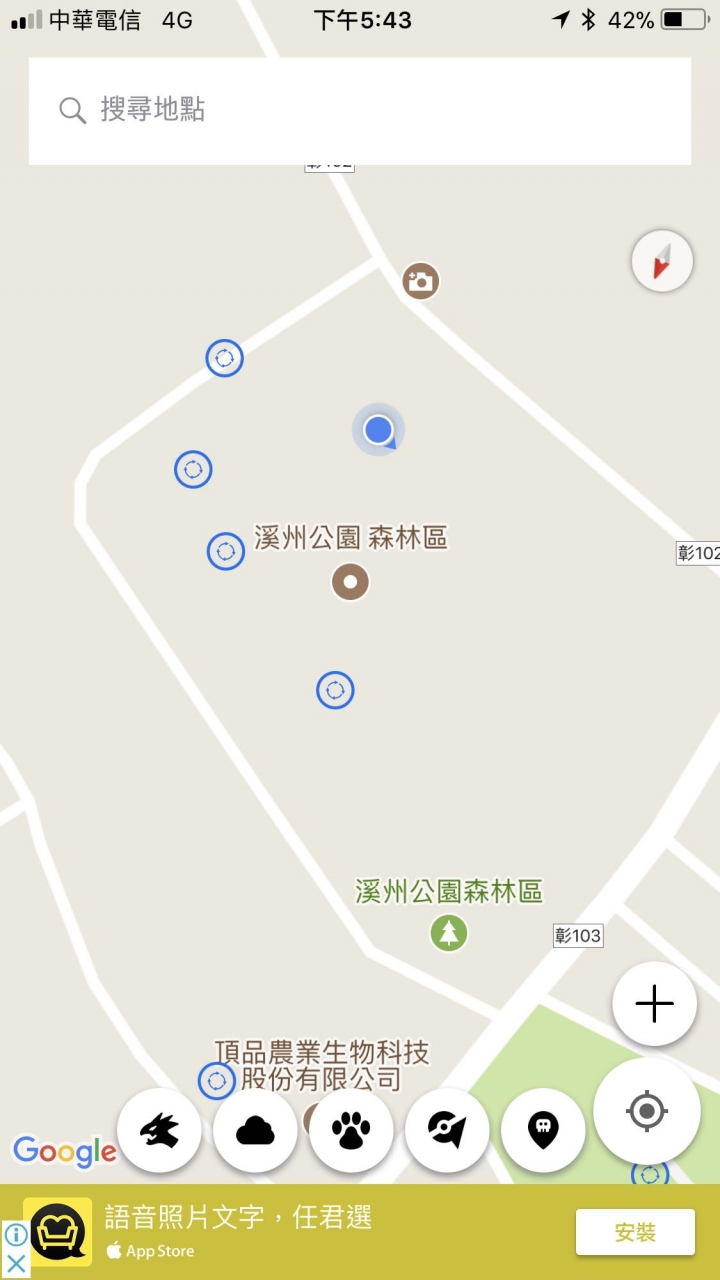Reset map orientation with the compass

[x=662, y=261]
